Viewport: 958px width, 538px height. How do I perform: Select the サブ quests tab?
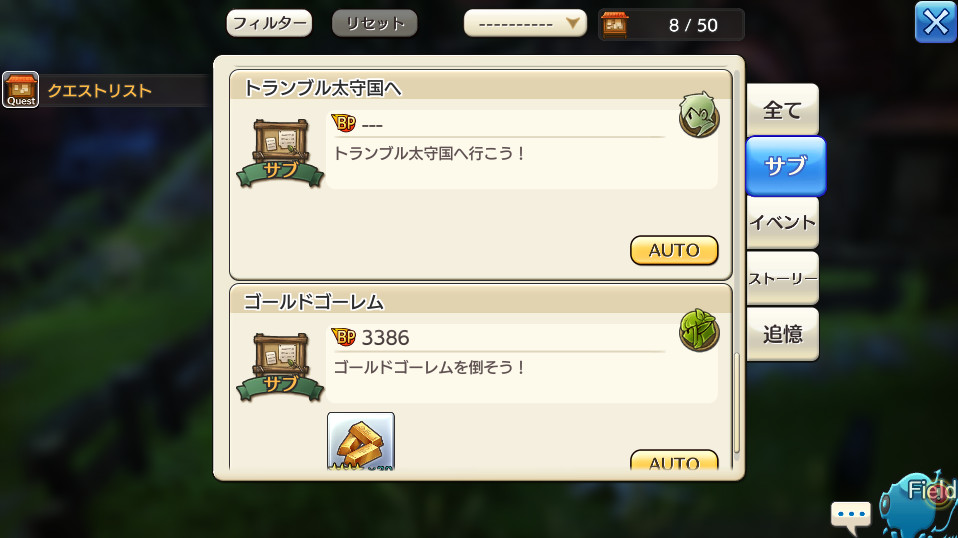tap(785, 166)
